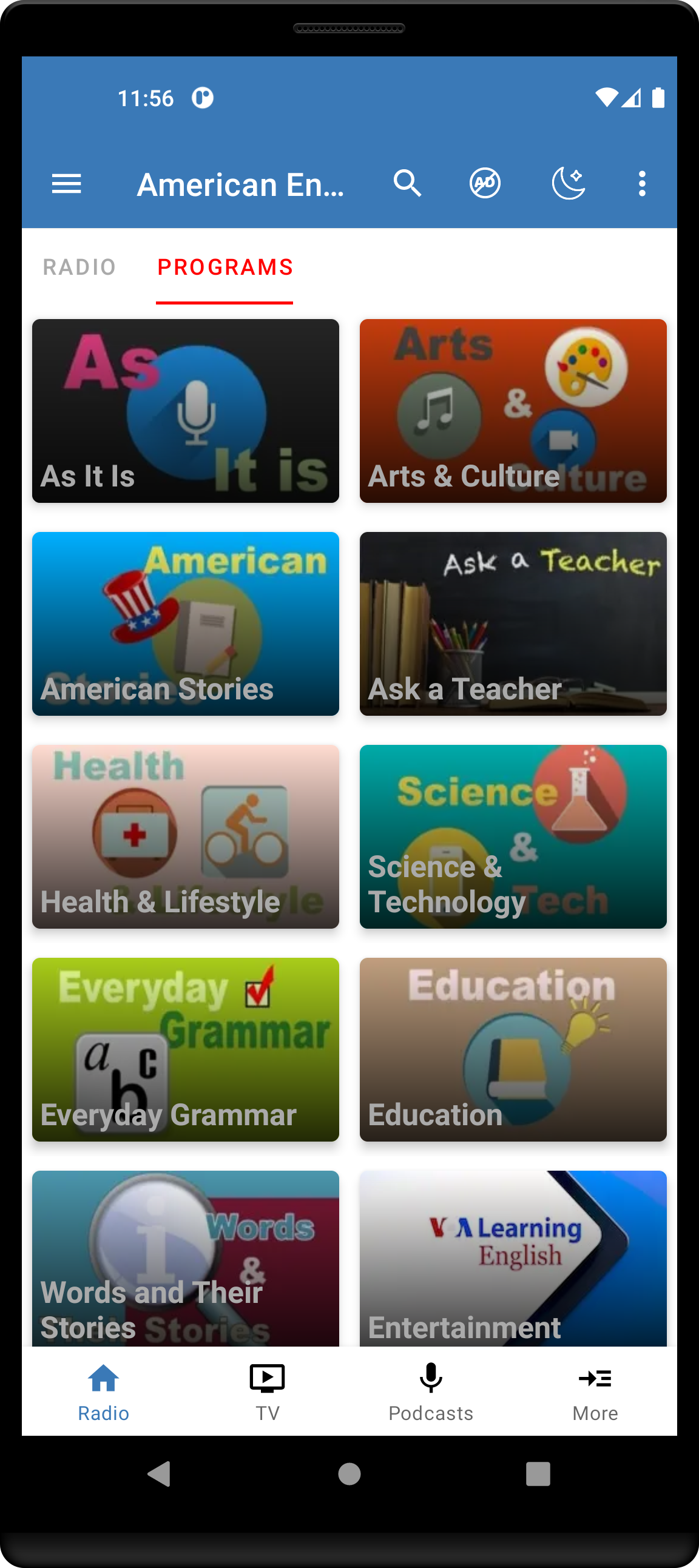This screenshot has height=1568, width=699.
Task: Open the As It Is program
Action: (185, 411)
